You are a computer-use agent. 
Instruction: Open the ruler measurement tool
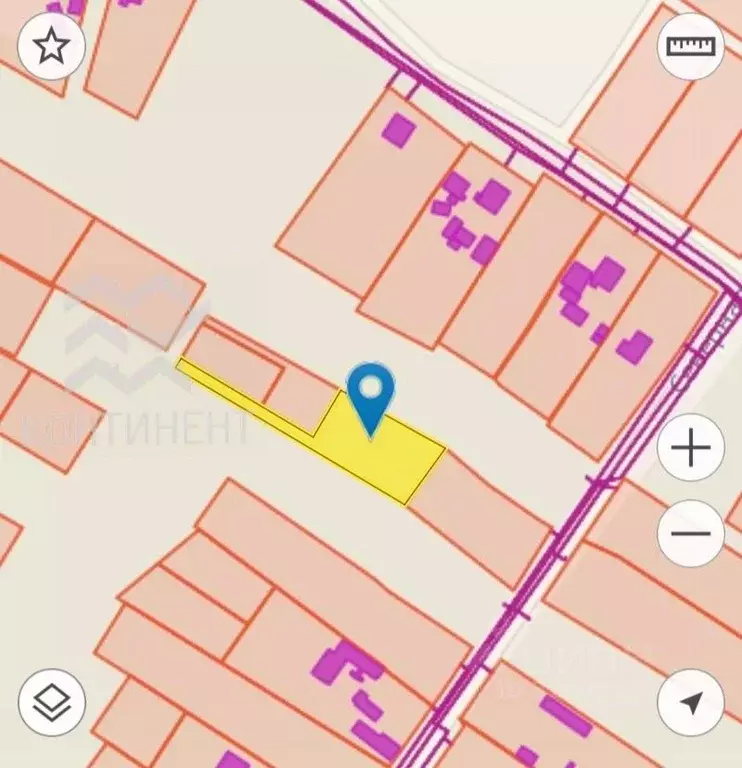pyautogui.click(x=691, y=46)
